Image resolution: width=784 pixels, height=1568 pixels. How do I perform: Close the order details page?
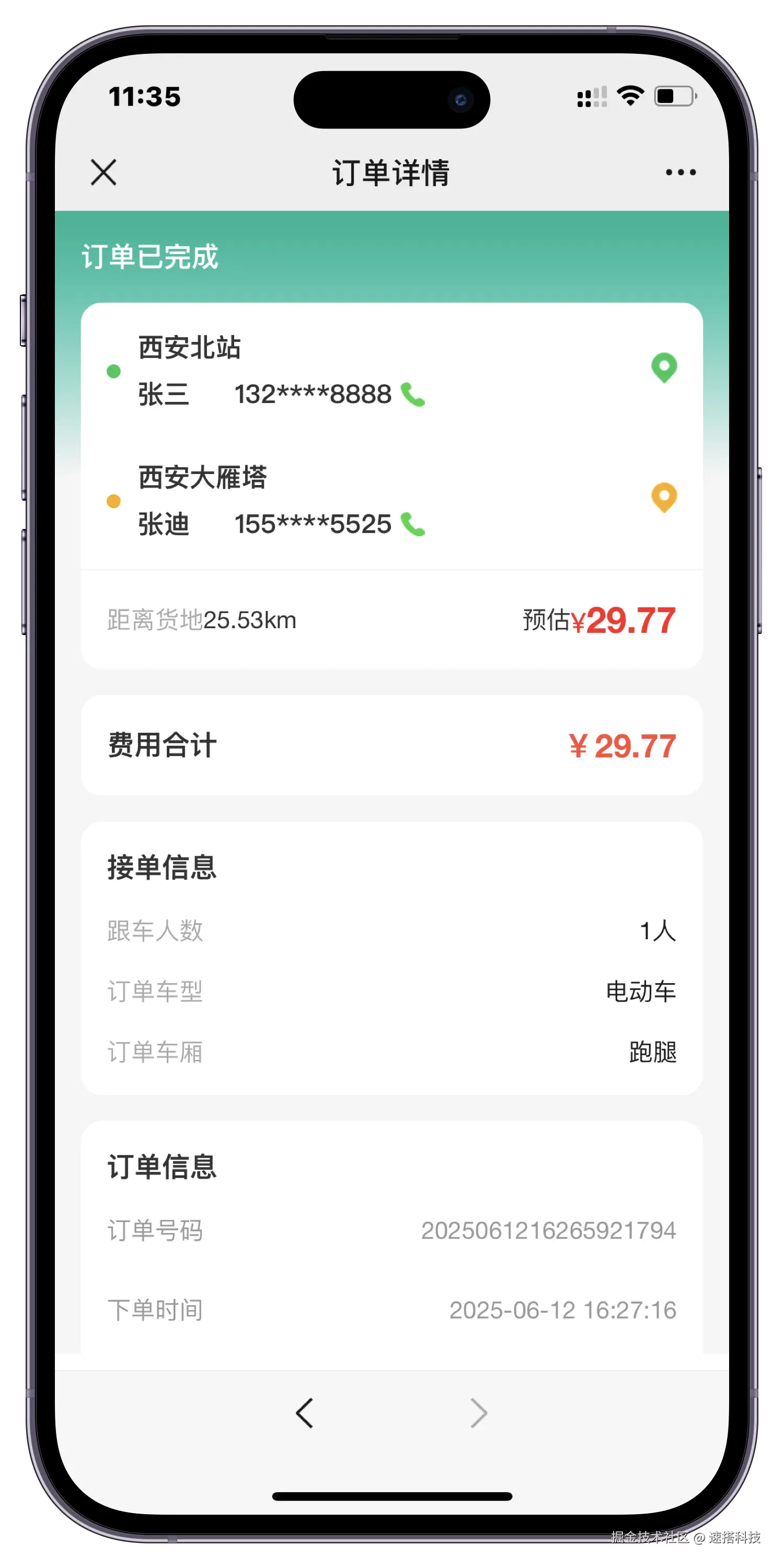pyautogui.click(x=103, y=172)
